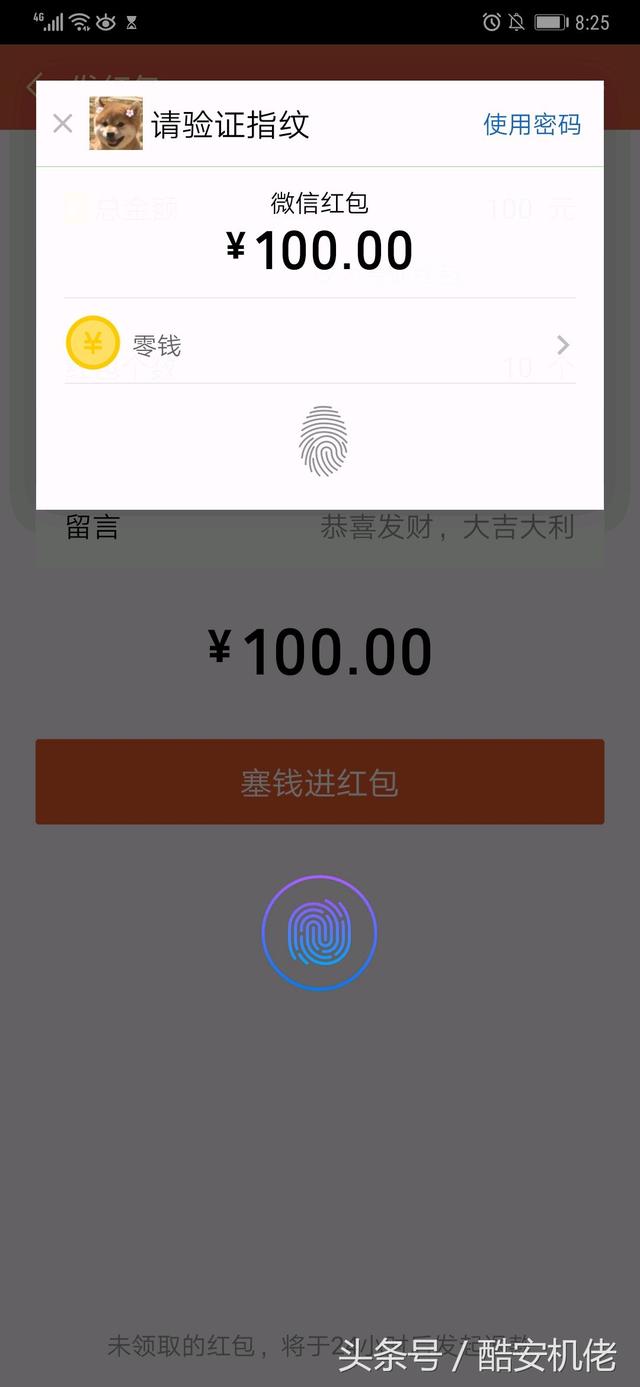Viewport: 640px width, 1387px height.
Task: Open the 零钱 payment method row
Action: [319, 345]
